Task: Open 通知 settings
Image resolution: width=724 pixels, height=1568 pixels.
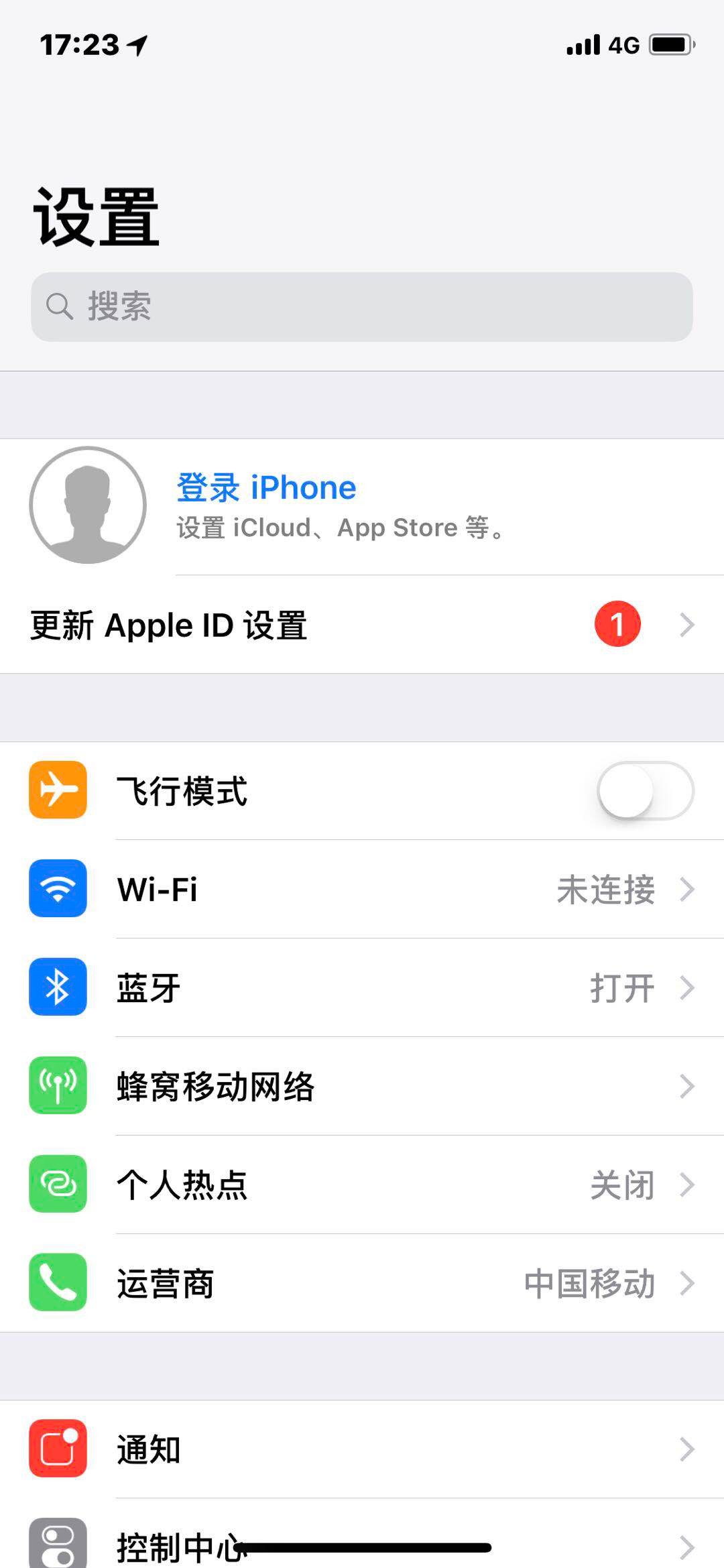Action: pos(362,1449)
